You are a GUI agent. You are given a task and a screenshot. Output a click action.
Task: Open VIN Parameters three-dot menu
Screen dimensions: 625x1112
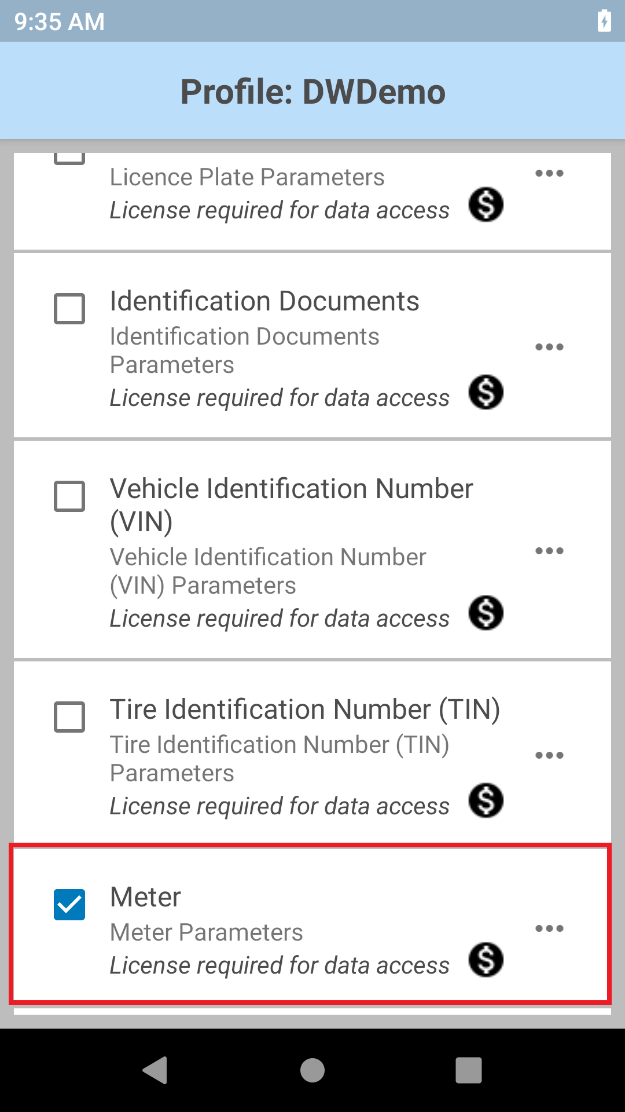549,550
